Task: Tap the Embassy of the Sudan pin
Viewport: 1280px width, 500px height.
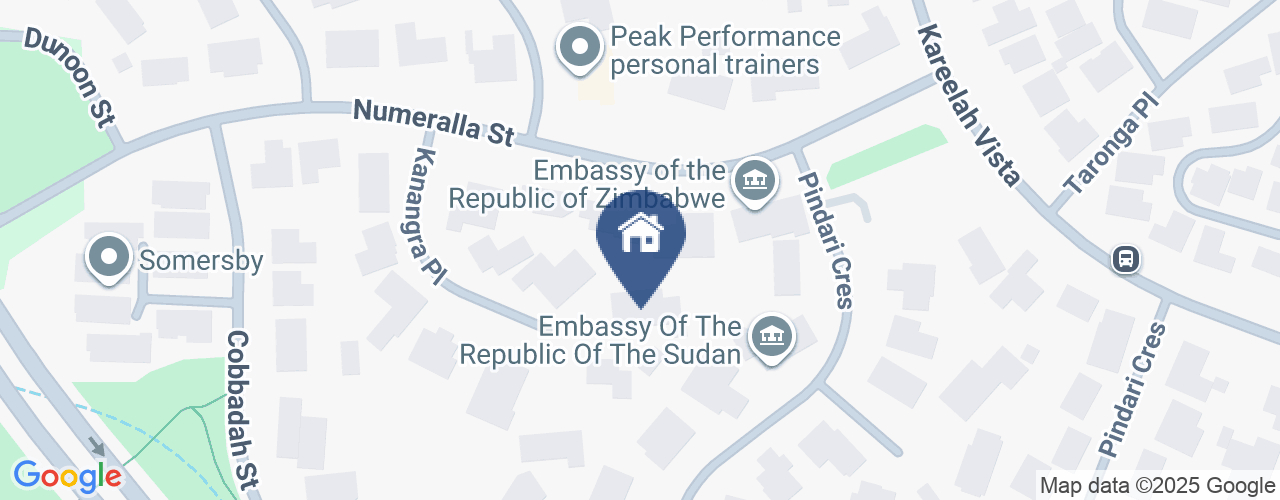Action: tap(772, 337)
